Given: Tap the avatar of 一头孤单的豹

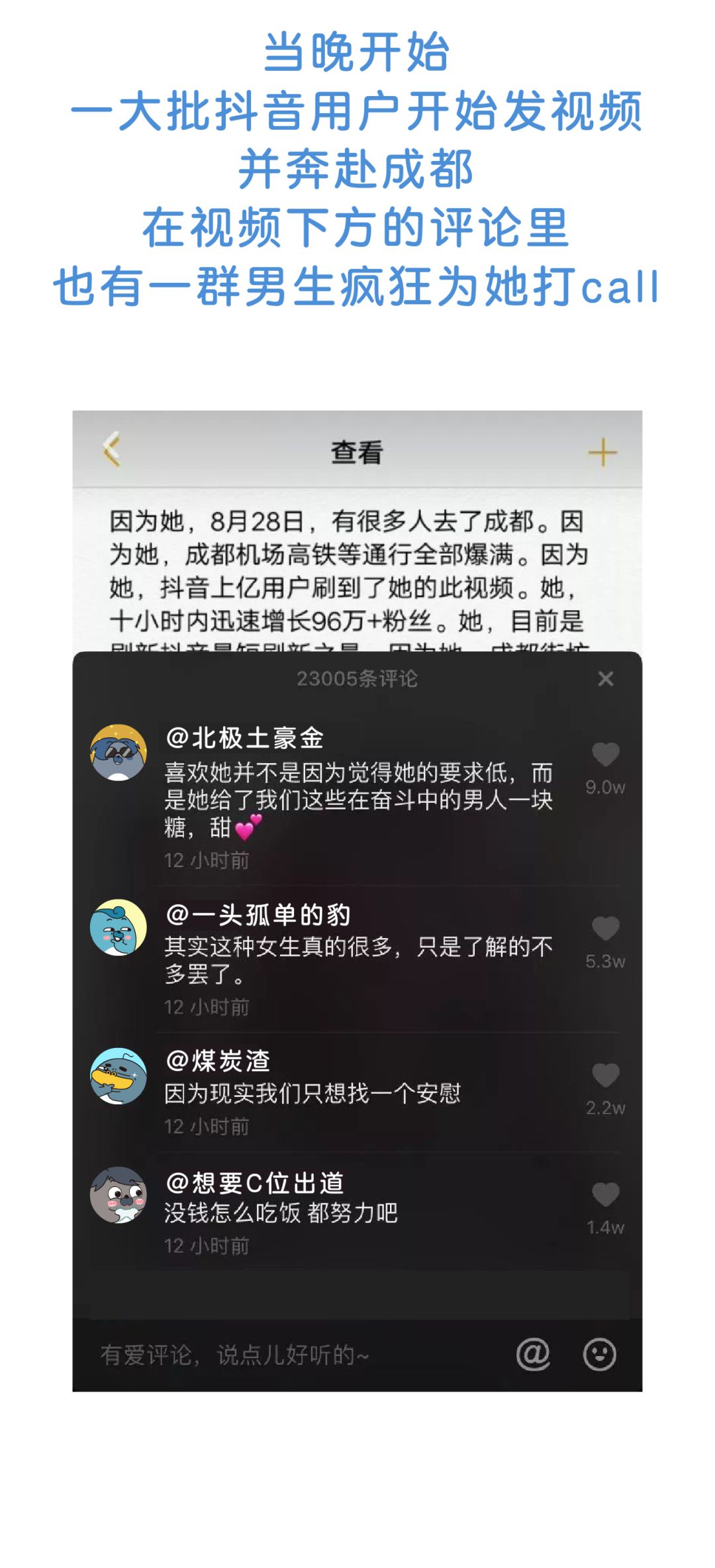Looking at the screenshot, I should click(x=119, y=925).
